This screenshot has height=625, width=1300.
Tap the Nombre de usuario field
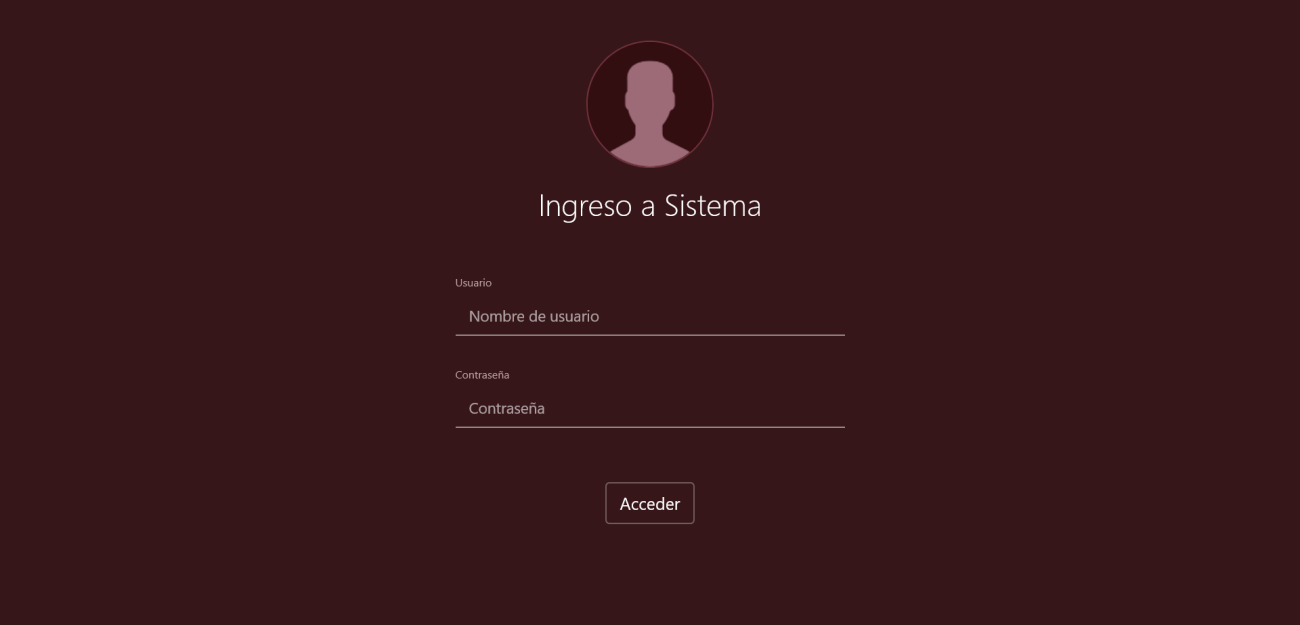click(650, 316)
